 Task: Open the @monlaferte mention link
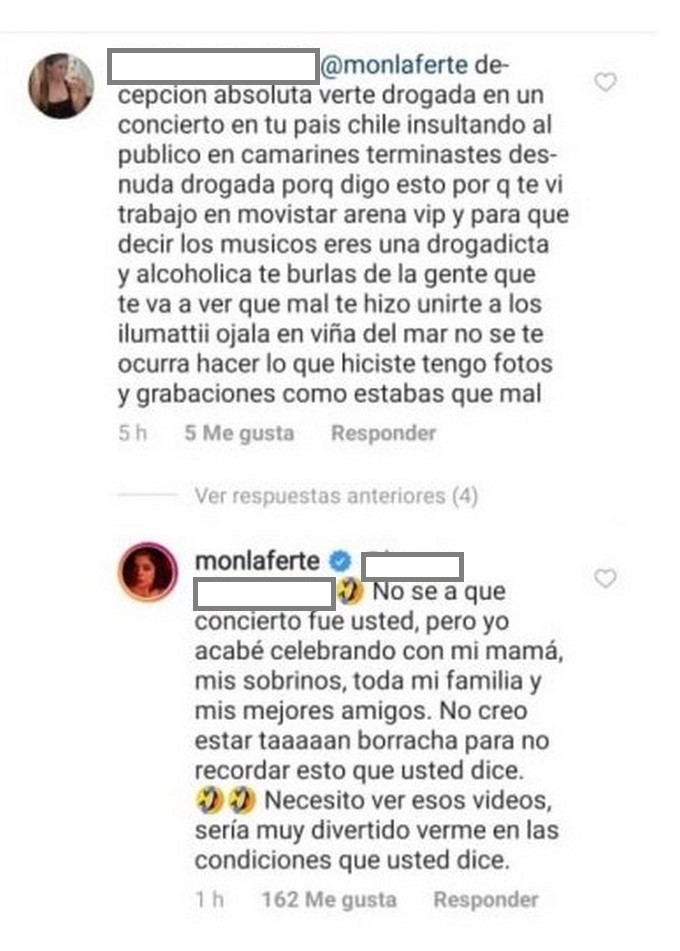click(x=393, y=65)
